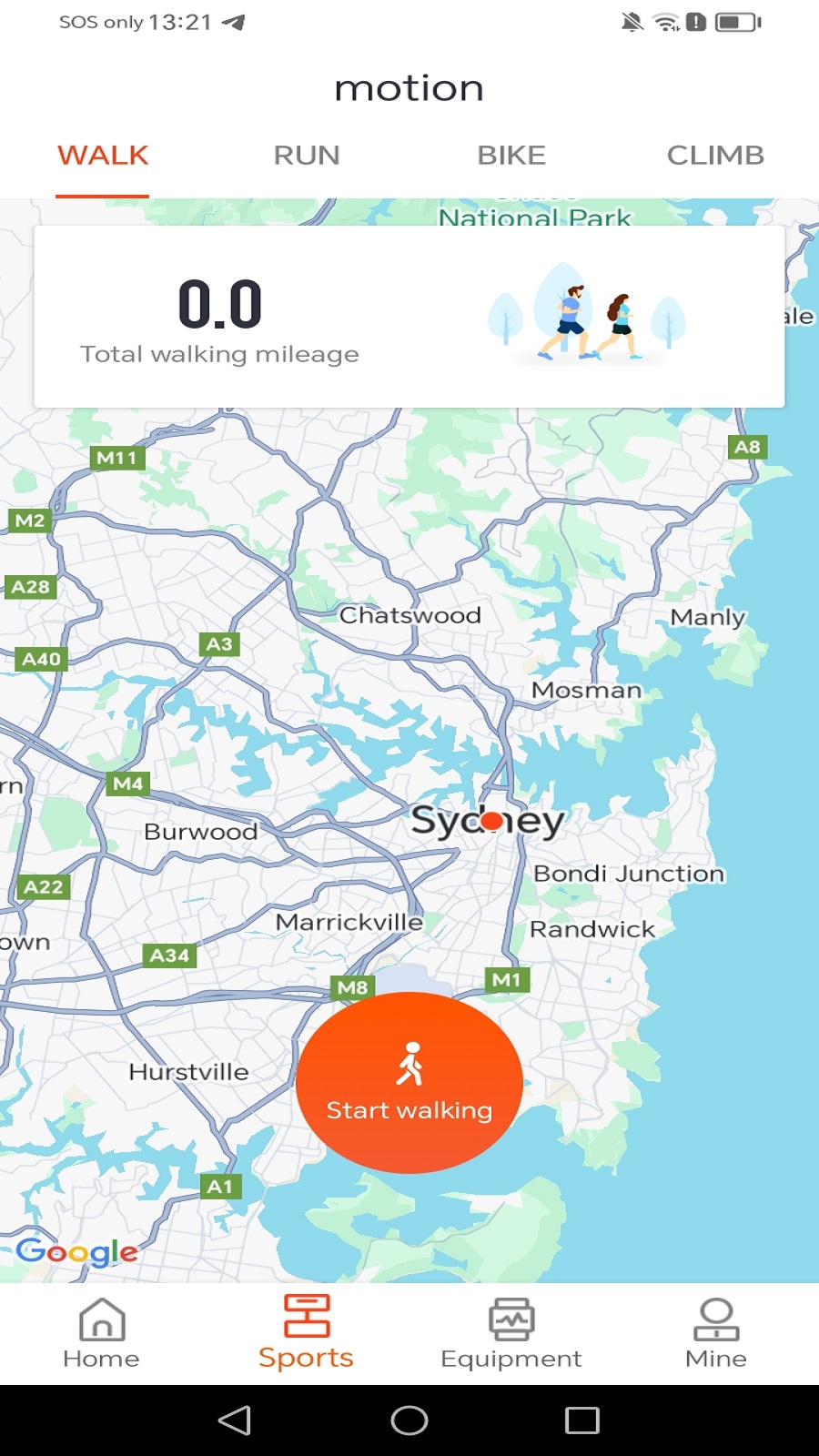Open the Equipment tab
The height and width of the screenshot is (1456, 819).
click(511, 1333)
